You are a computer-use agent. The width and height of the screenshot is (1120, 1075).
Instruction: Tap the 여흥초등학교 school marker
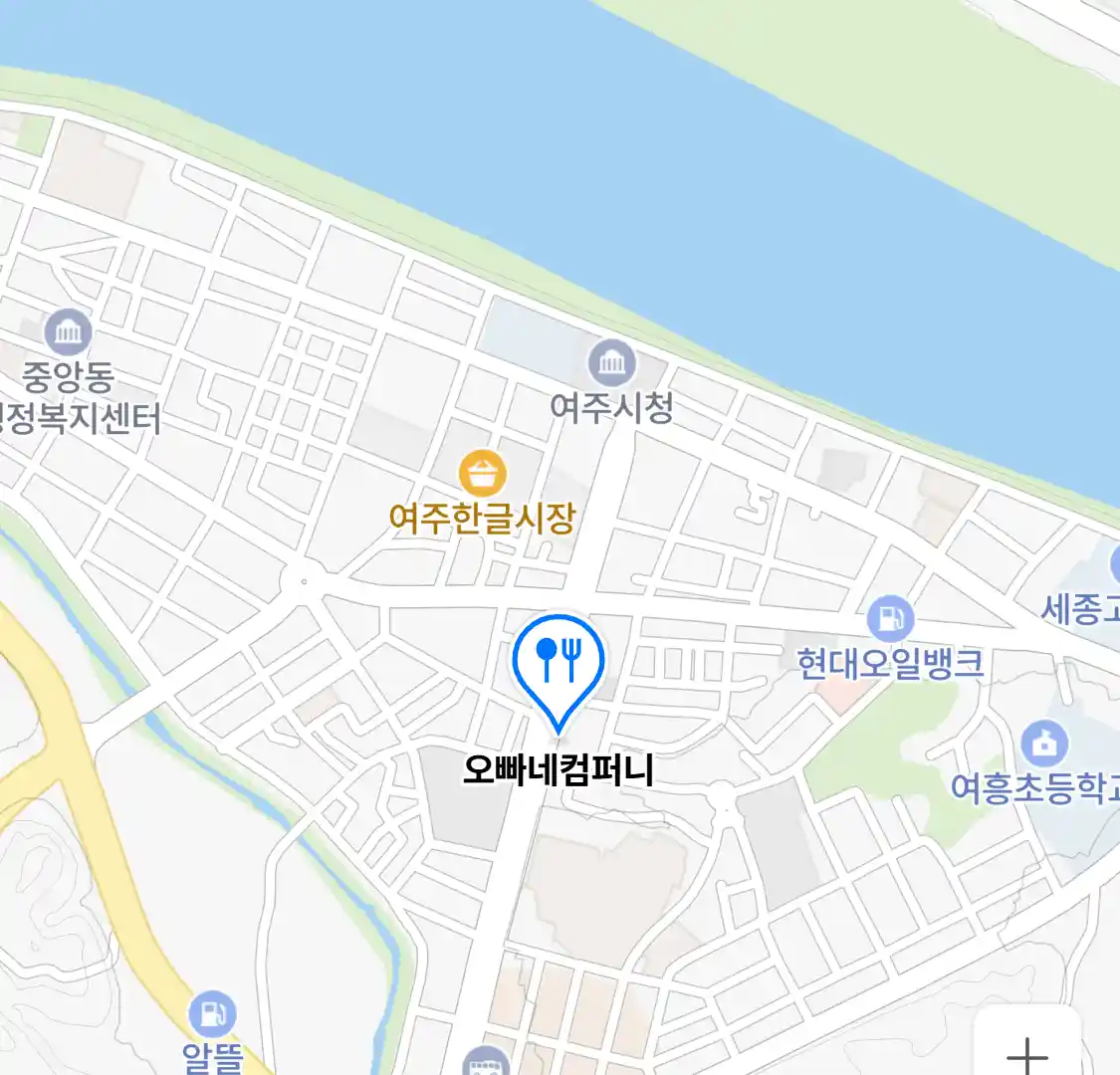[1044, 744]
